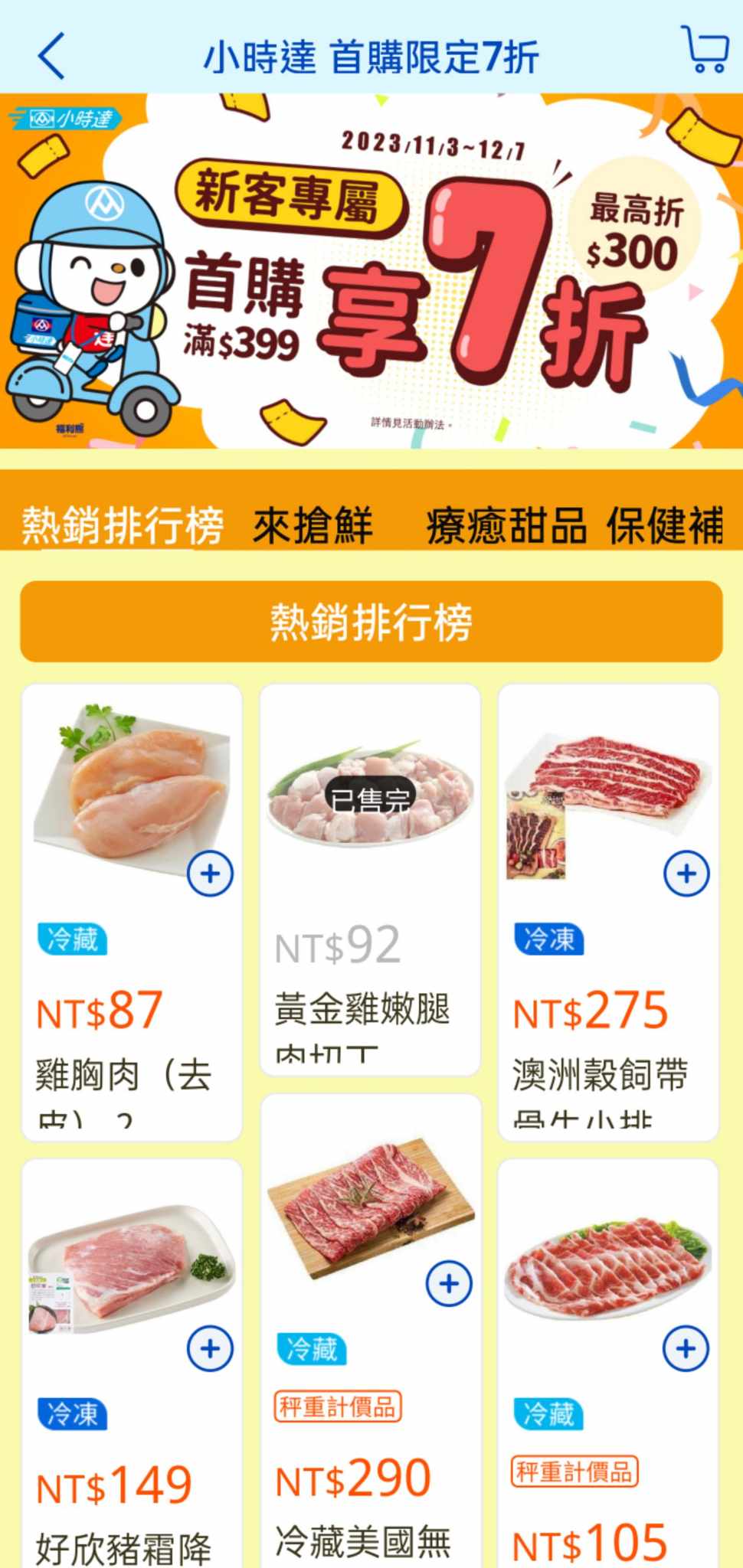Image resolution: width=743 pixels, height=1568 pixels.
Task: Open the shopping cart
Action: [x=705, y=51]
